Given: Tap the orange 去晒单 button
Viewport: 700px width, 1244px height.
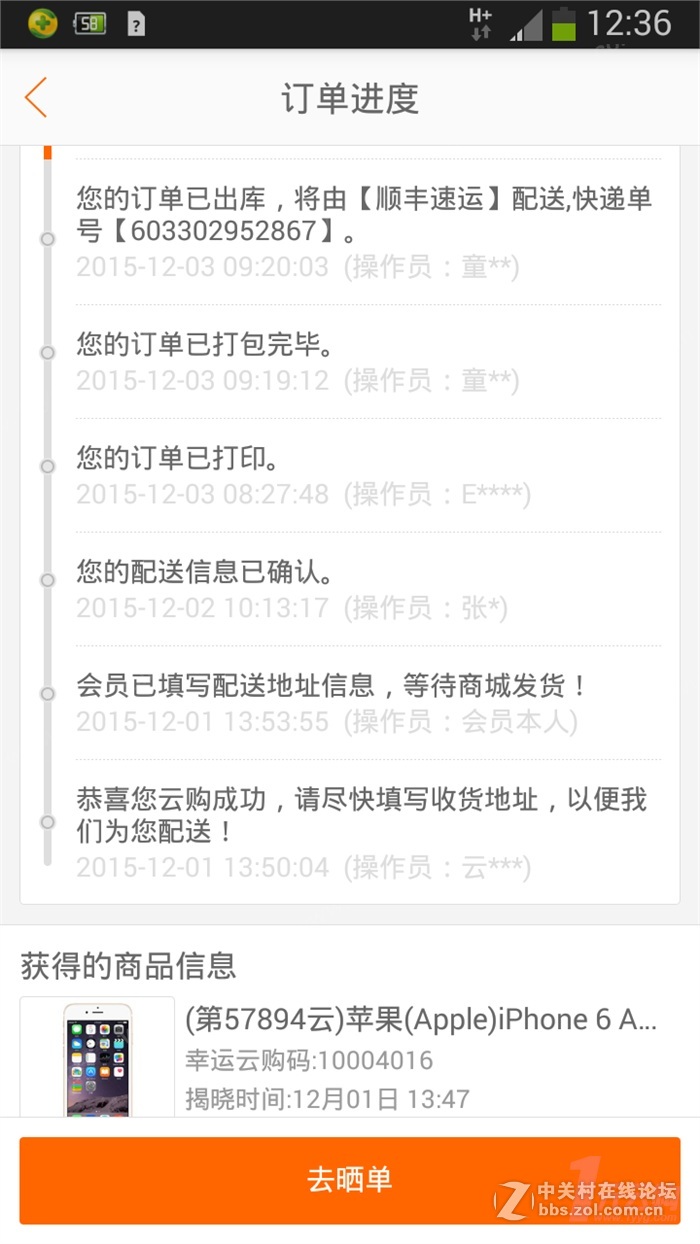Looking at the screenshot, I should pos(349,1180).
